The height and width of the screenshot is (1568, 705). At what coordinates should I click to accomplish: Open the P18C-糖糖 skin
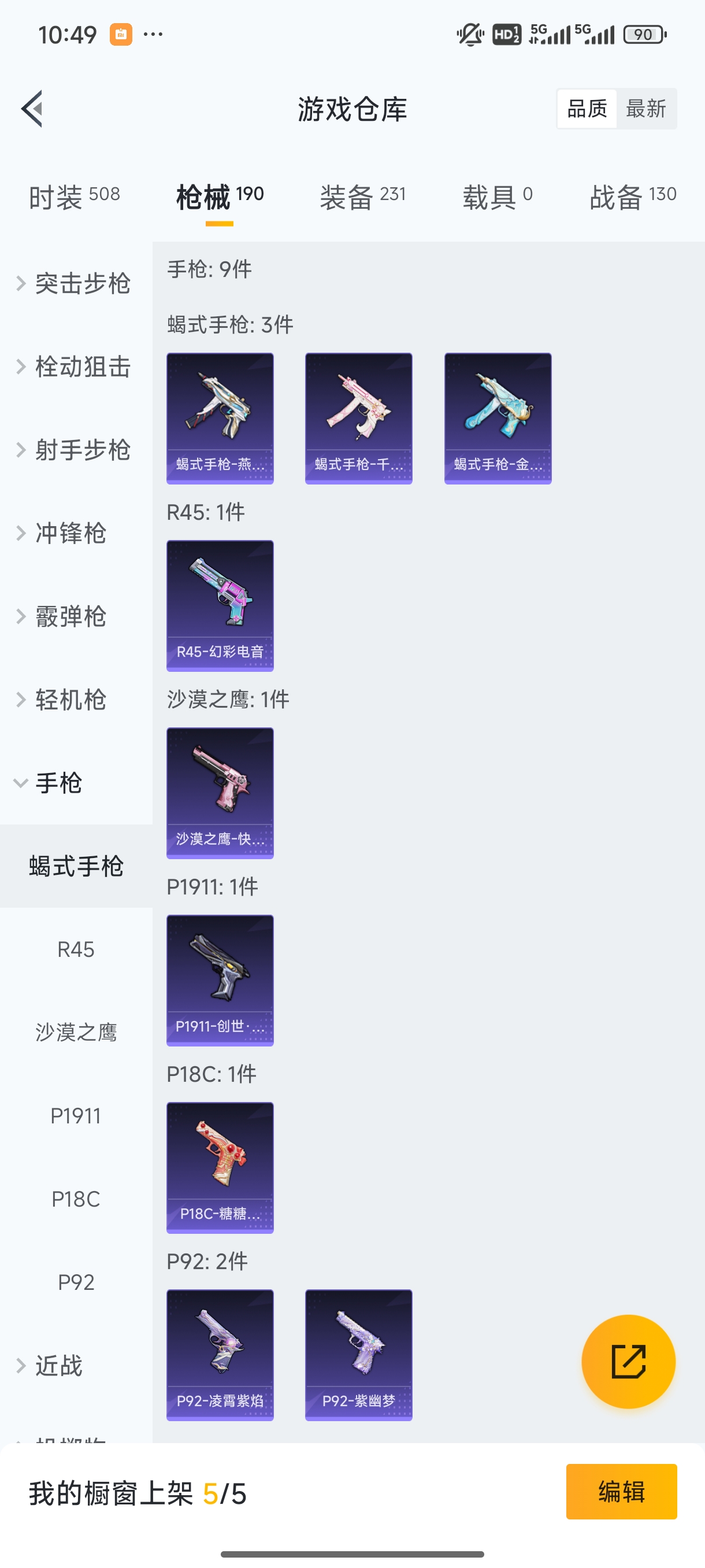(x=220, y=1167)
